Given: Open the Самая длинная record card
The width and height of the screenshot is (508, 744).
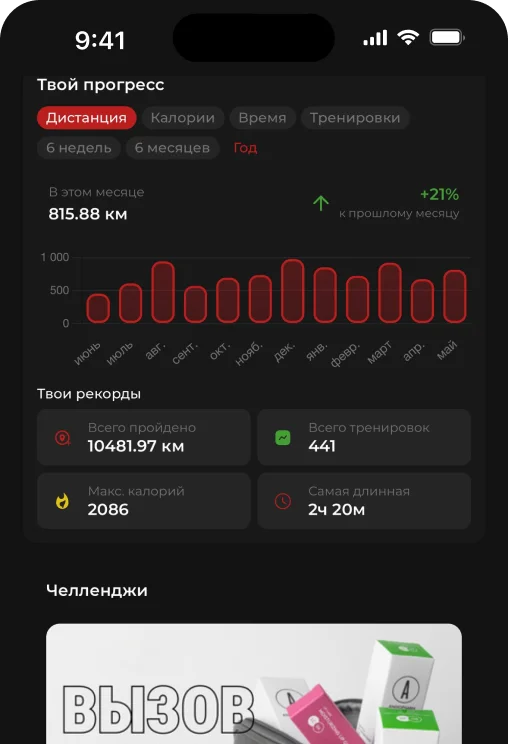Looking at the screenshot, I should coord(364,501).
